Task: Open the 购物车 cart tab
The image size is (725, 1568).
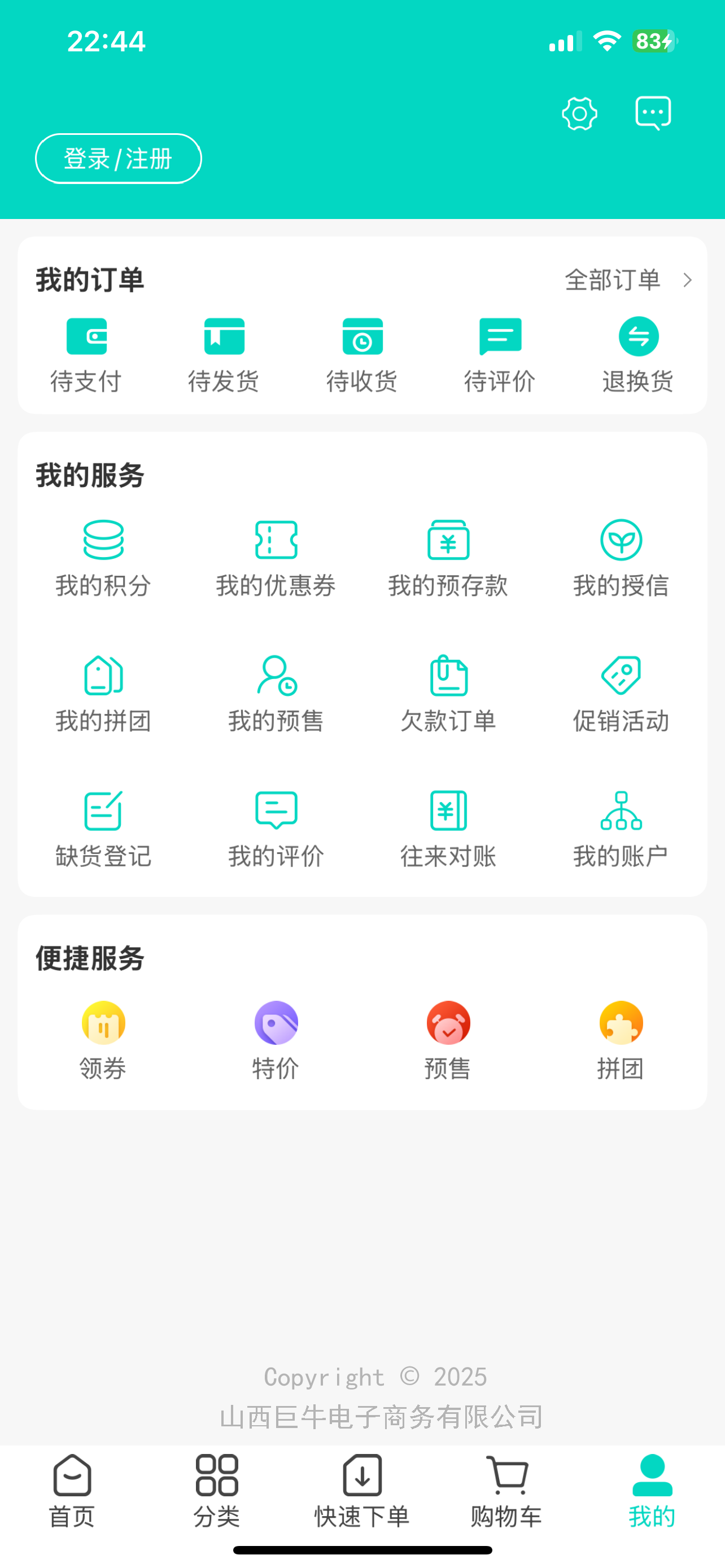Action: click(506, 1491)
